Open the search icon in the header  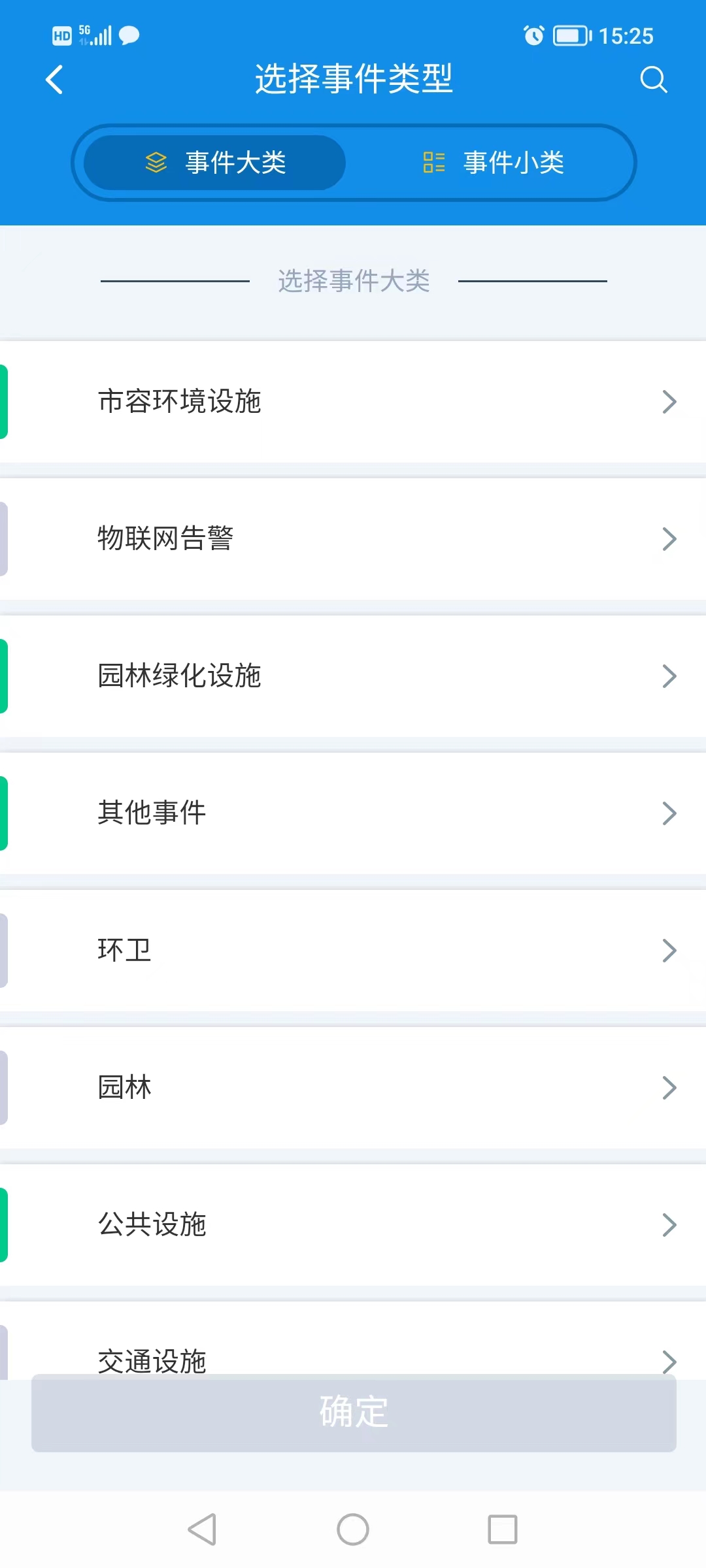(x=653, y=80)
